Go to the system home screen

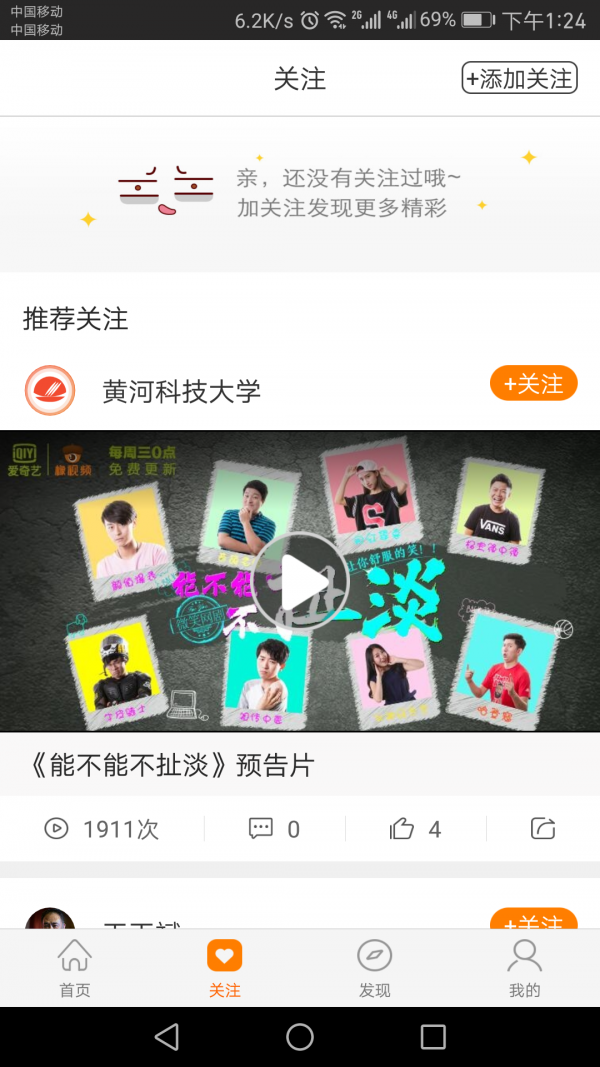pos(300,1037)
